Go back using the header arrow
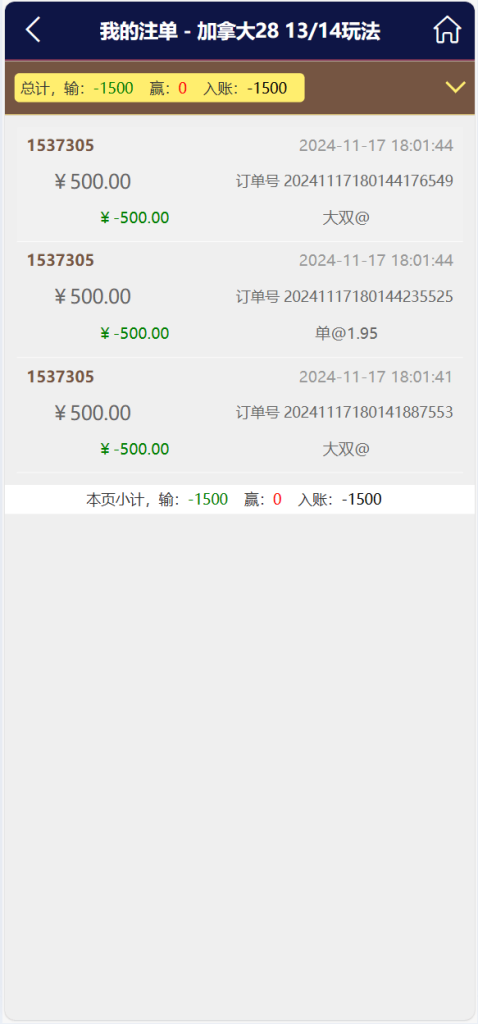The width and height of the screenshot is (478, 1024). point(33,30)
